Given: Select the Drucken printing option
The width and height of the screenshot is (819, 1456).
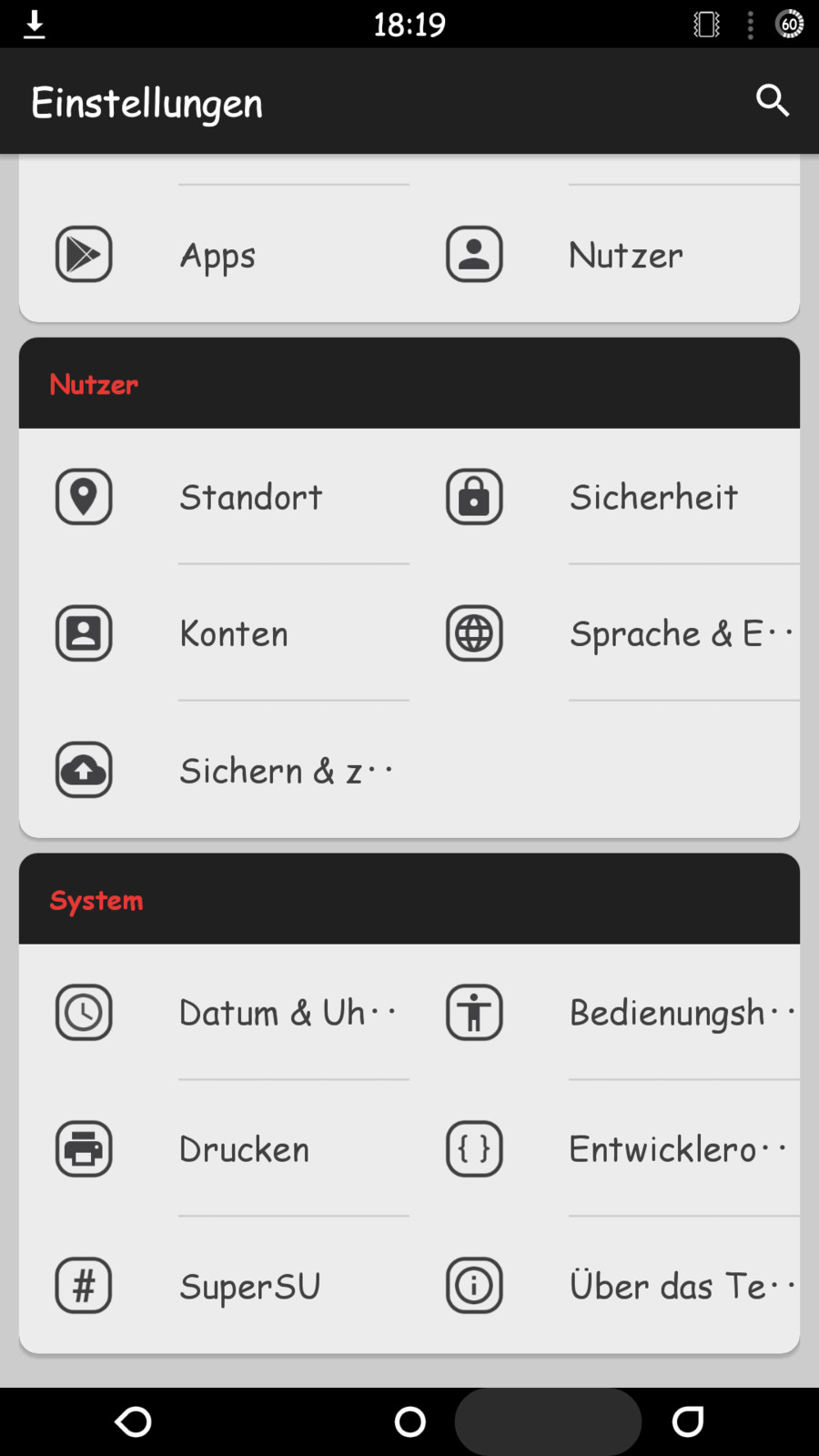Looking at the screenshot, I should pyautogui.click(x=244, y=1149).
